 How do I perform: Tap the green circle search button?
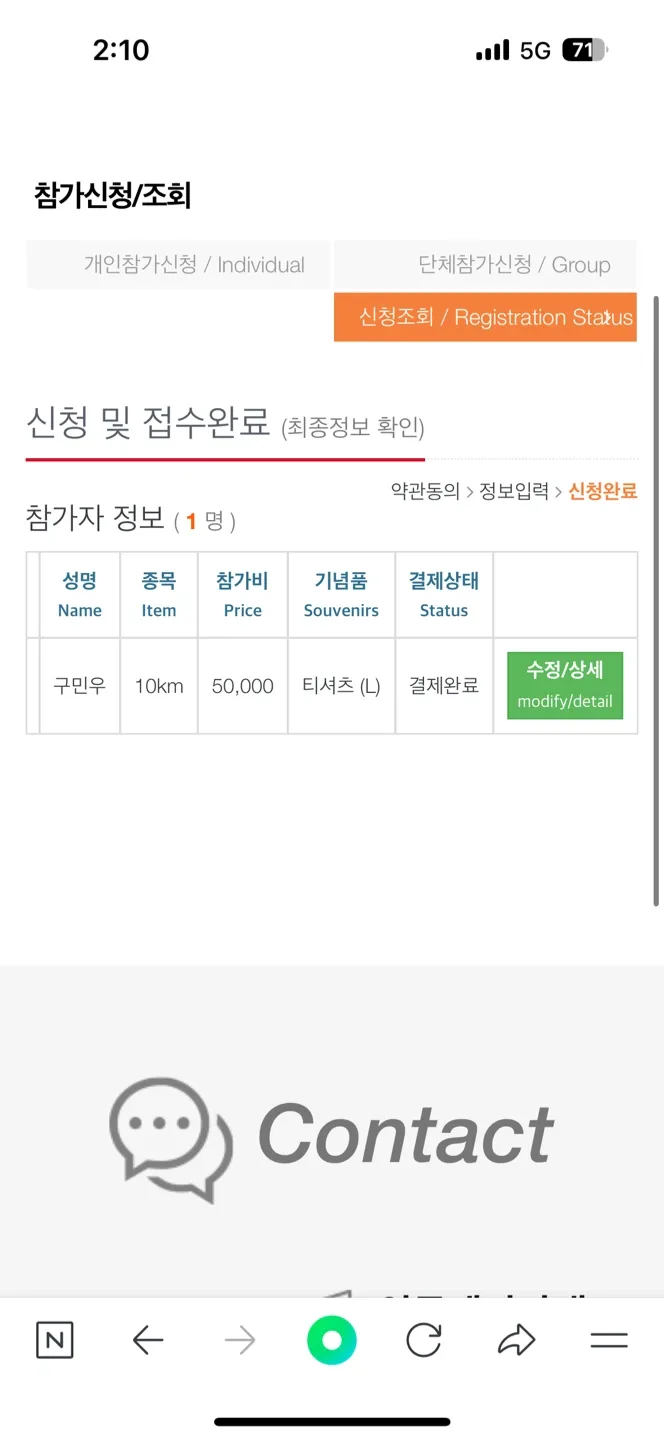tap(332, 1340)
